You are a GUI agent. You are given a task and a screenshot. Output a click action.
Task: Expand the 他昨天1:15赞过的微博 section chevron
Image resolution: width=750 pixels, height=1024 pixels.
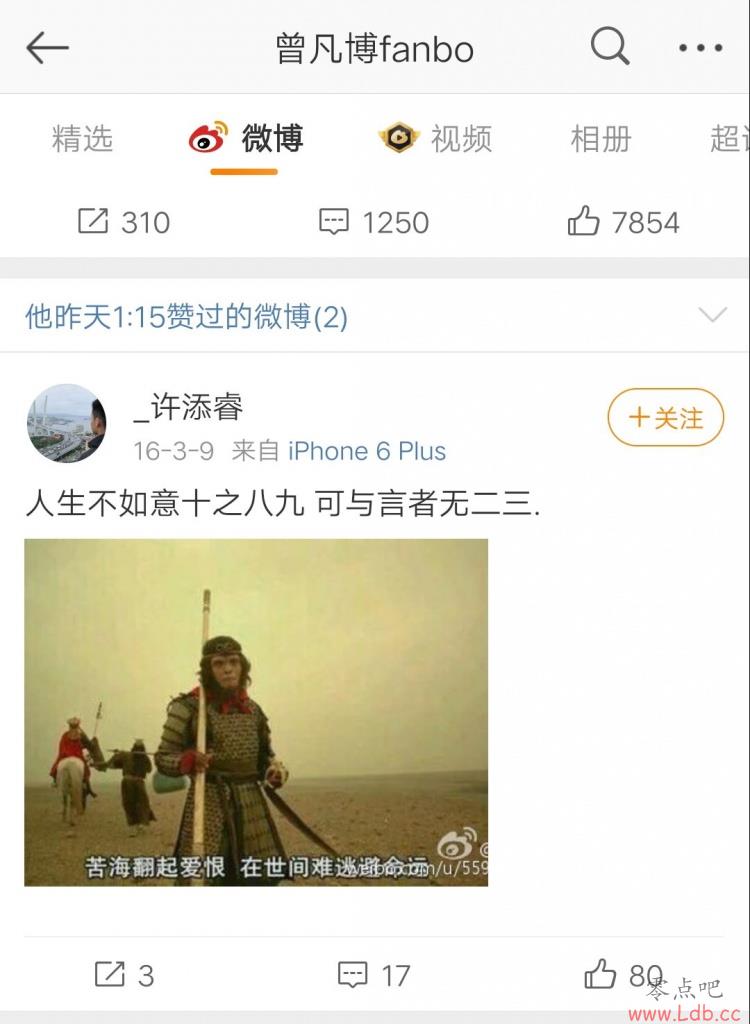[x=712, y=316]
